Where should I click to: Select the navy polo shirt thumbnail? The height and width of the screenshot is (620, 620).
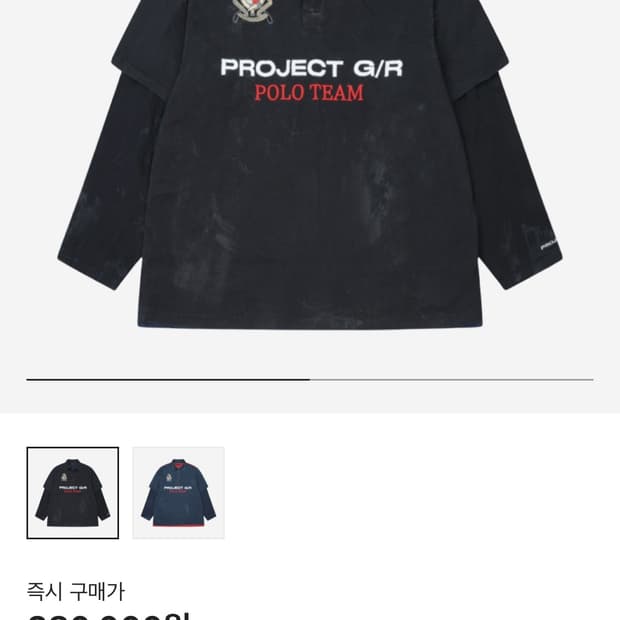tap(178, 493)
